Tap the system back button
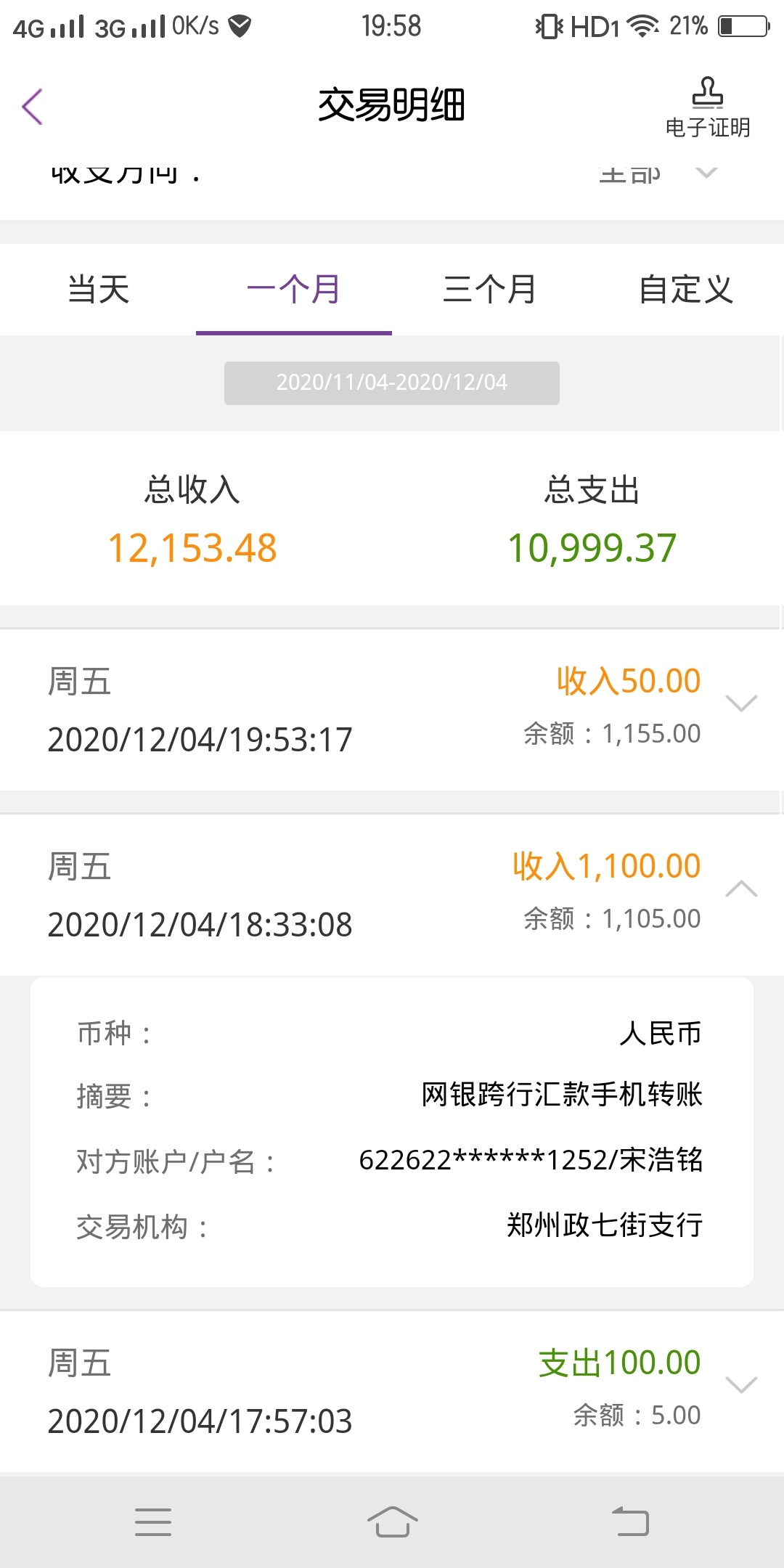The image size is (784, 1568). (630, 1522)
